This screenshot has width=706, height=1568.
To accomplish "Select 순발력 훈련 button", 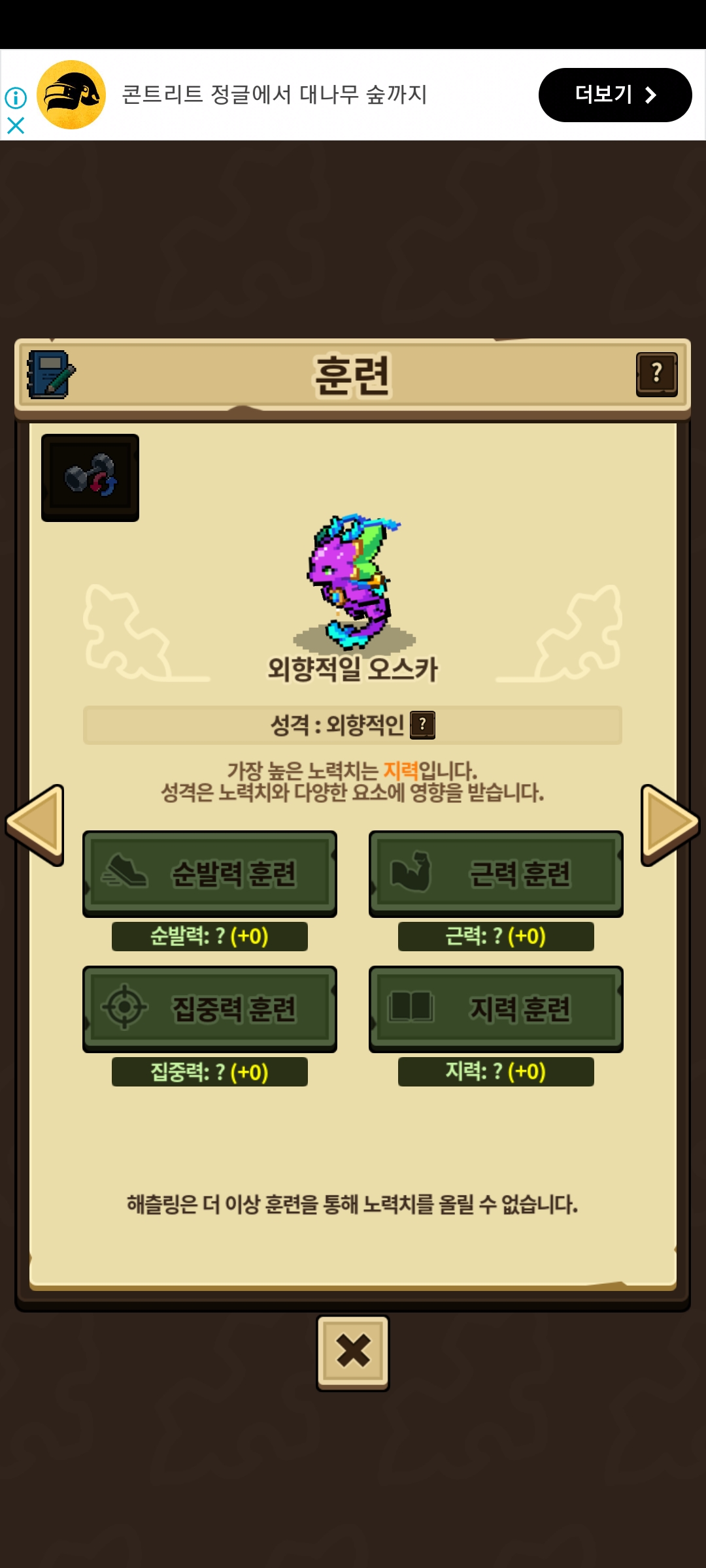I will (210, 874).
